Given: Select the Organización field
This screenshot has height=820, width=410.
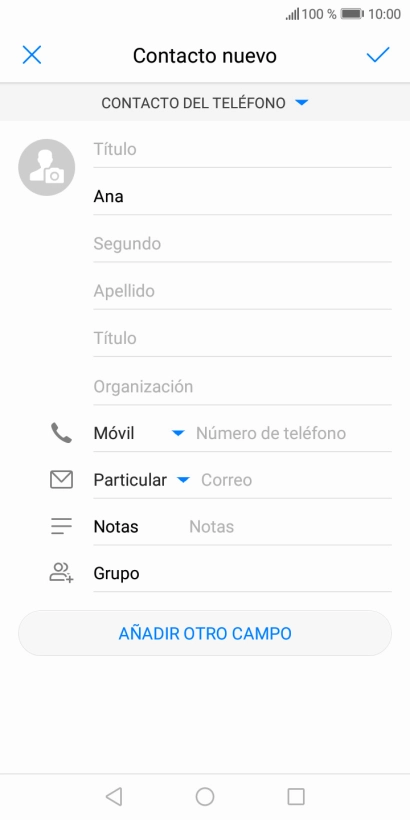Looking at the screenshot, I should point(242,387).
